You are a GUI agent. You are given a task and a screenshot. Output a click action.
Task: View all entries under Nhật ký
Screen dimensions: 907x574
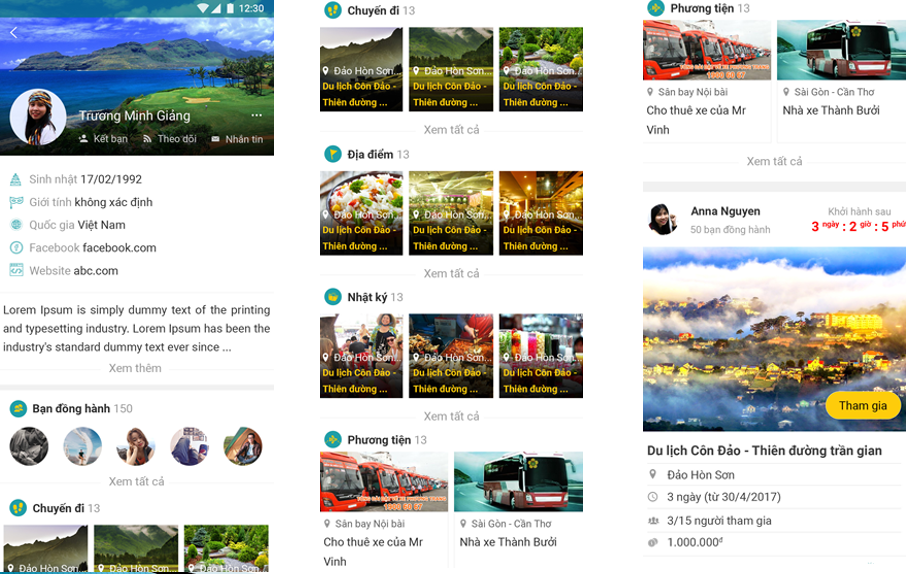(451, 416)
